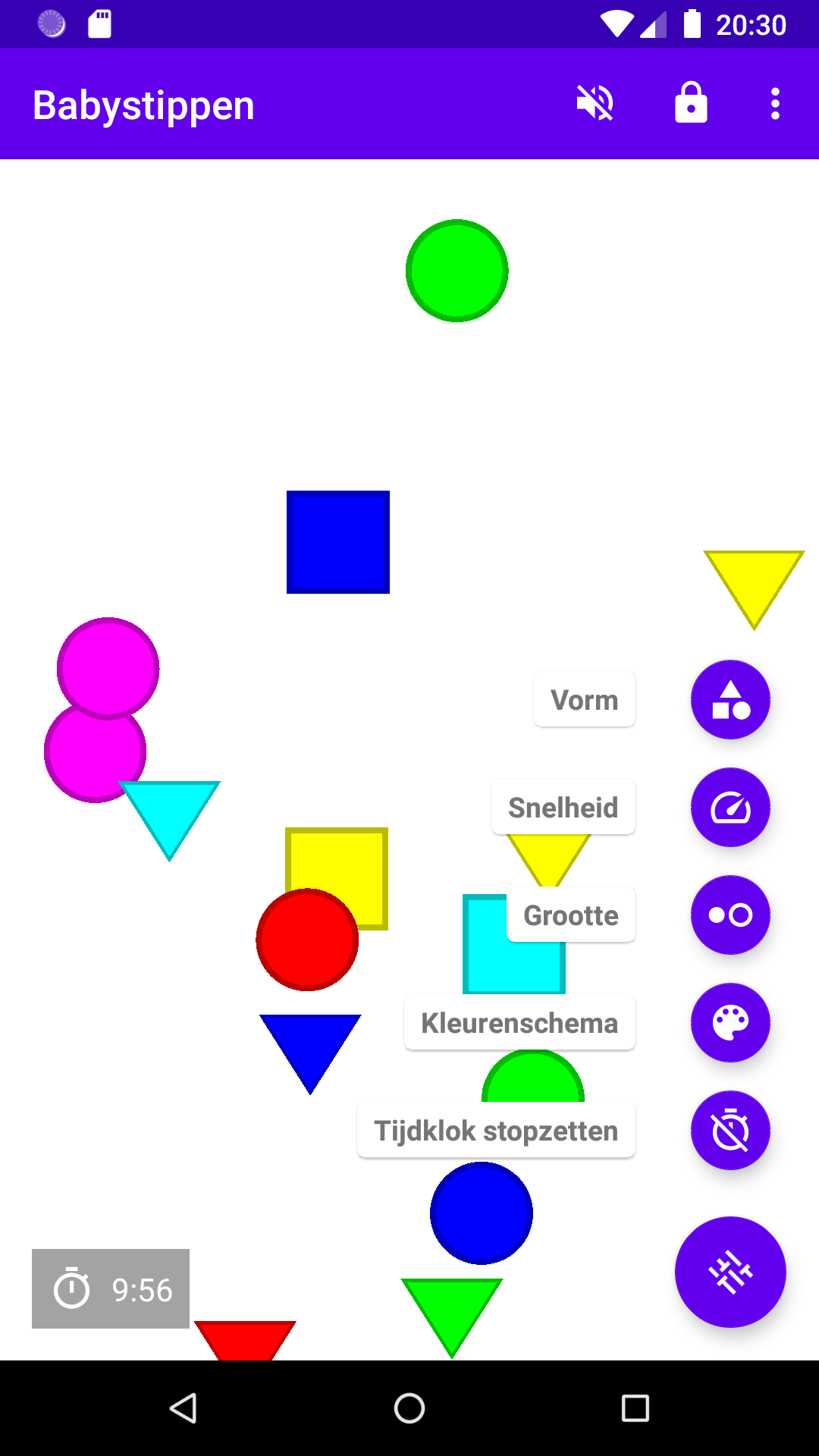
Task: Tap Tijdklok stopzetten timer-off button
Action: (x=730, y=1131)
